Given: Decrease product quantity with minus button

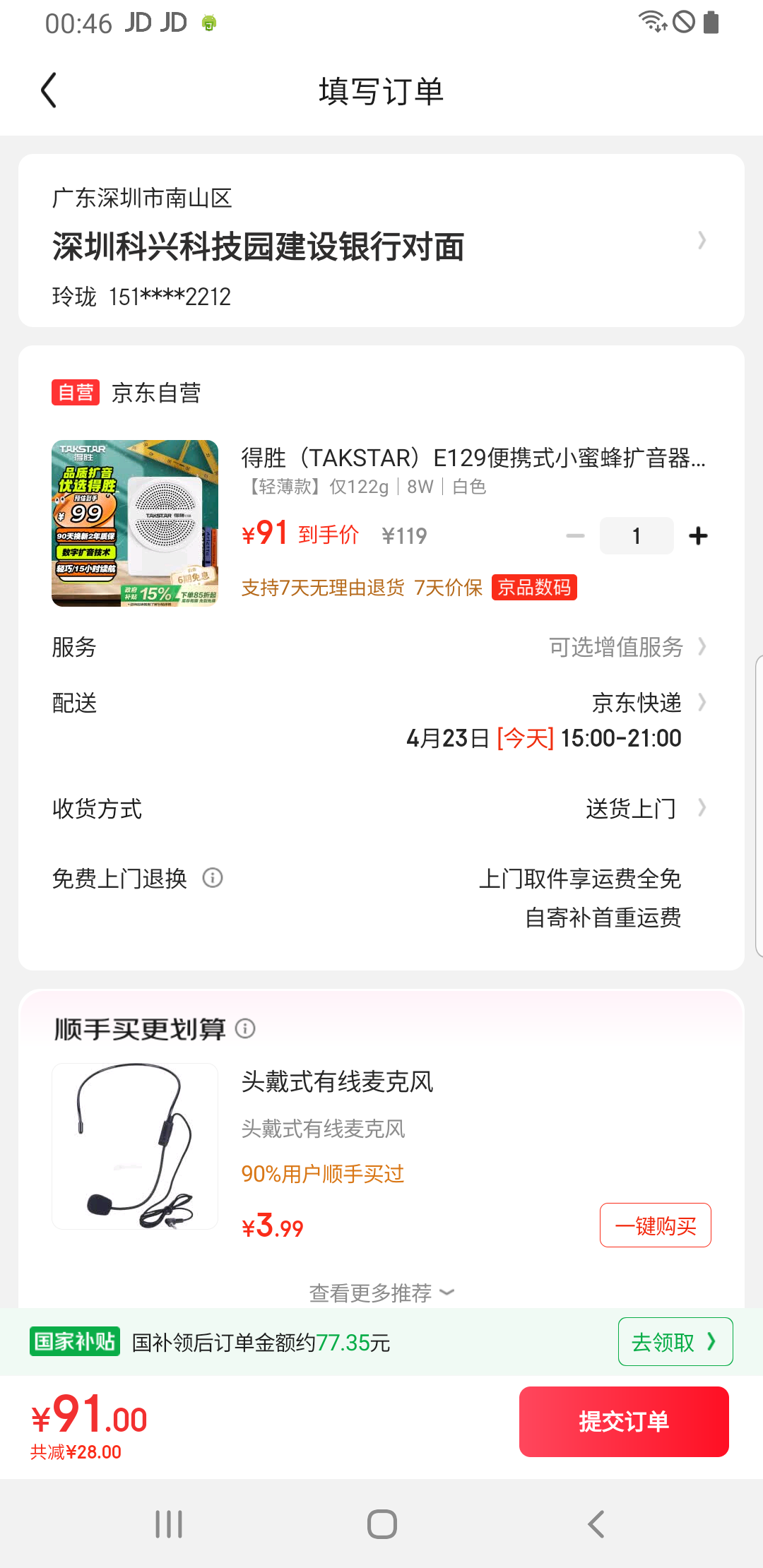Looking at the screenshot, I should [x=574, y=535].
